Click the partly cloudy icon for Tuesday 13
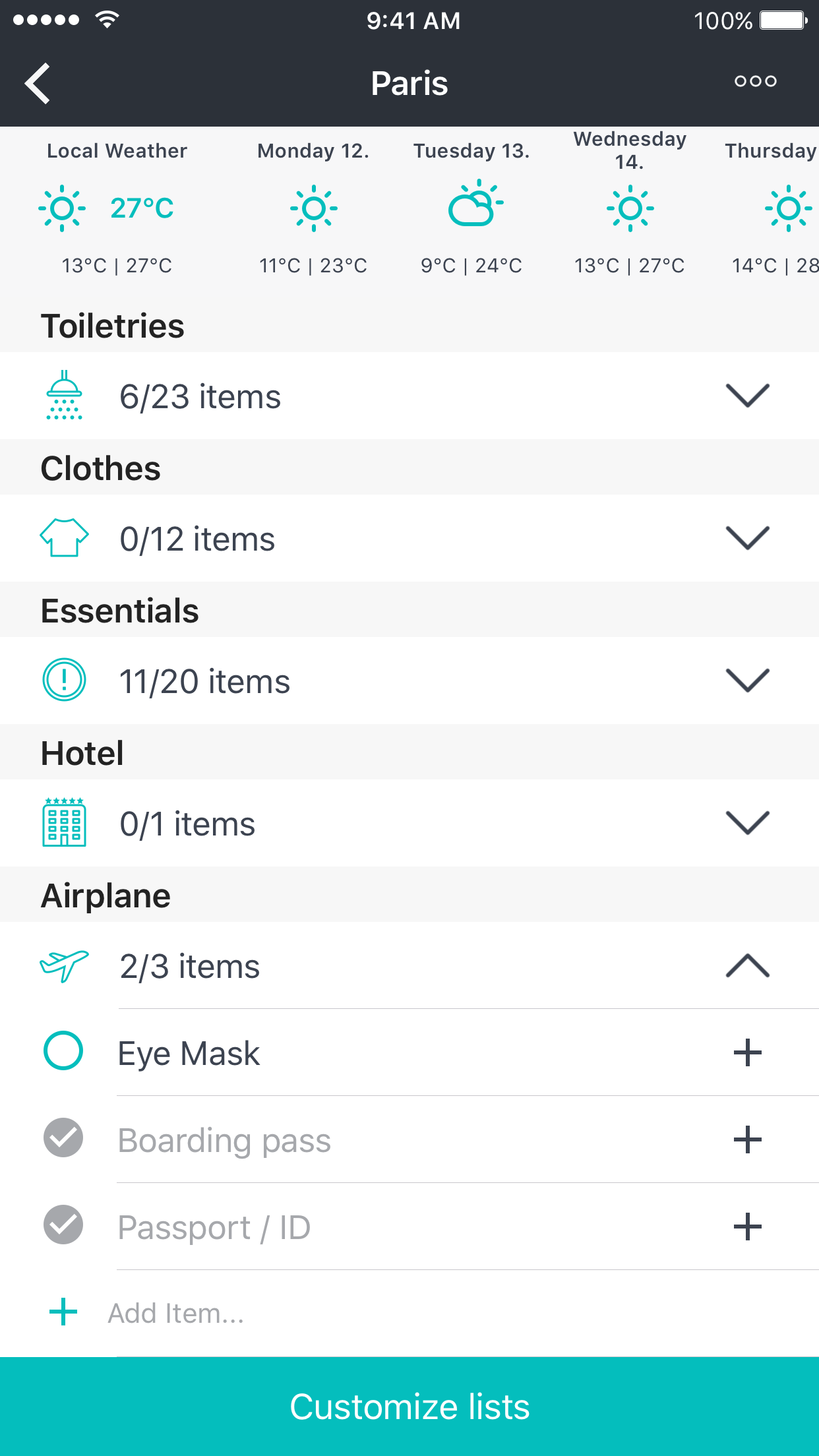Viewport: 819px width, 1456px height. pyautogui.click(x=474, y=208)
